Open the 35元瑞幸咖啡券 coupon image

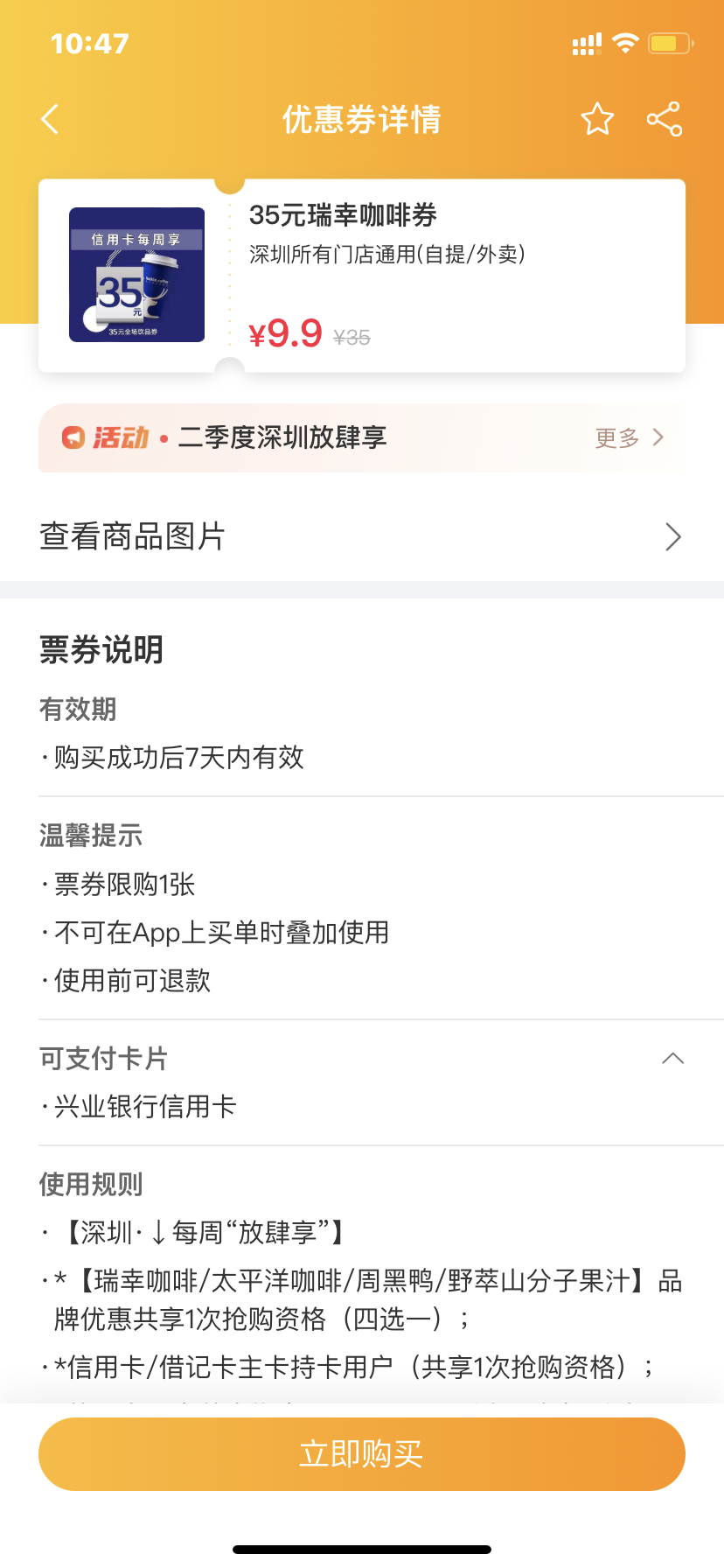coord(136,275)
